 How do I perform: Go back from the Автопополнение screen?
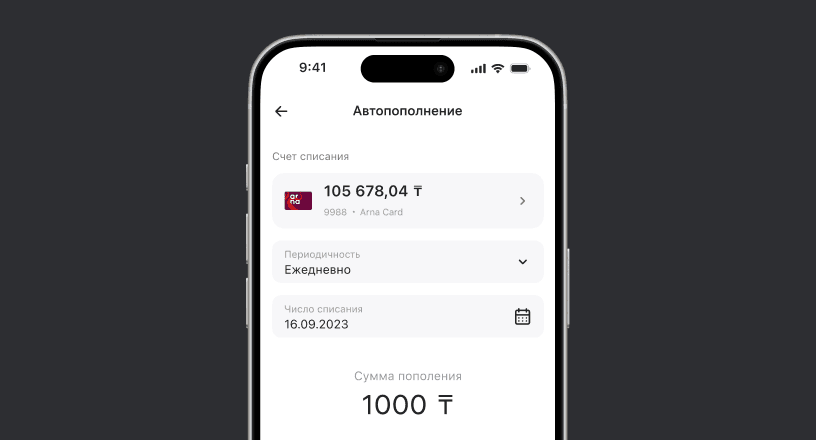coord(281,111)
